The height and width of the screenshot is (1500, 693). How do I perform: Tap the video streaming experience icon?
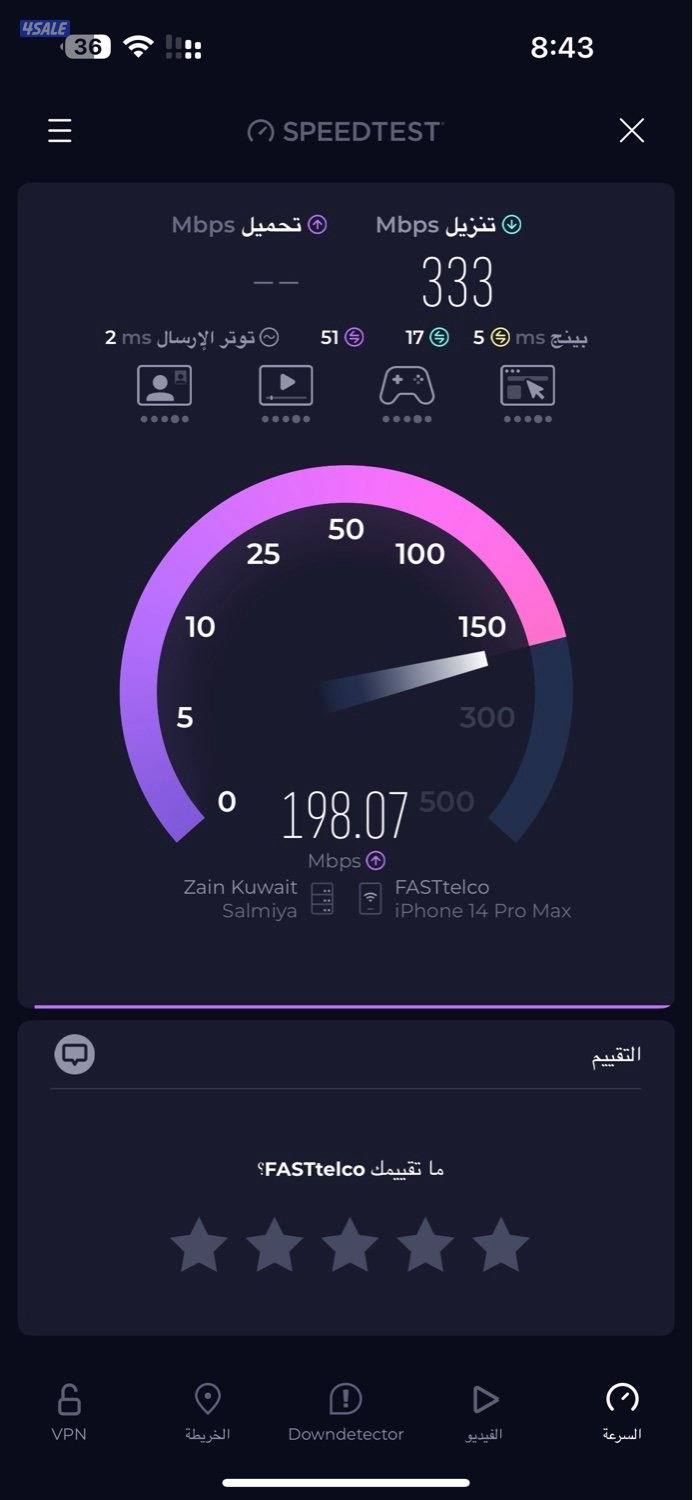click(286, 386)
